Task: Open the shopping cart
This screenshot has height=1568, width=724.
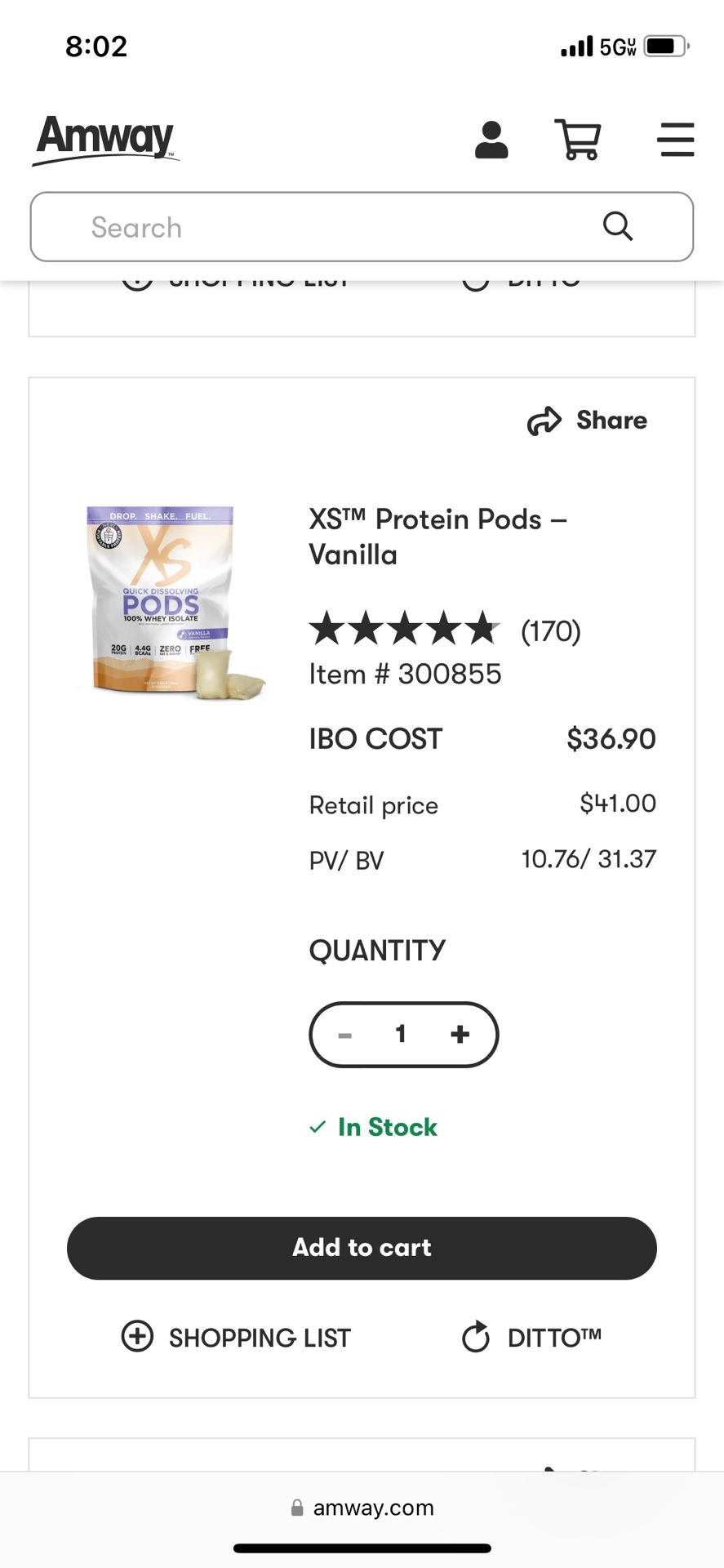Action: point(579,140)
